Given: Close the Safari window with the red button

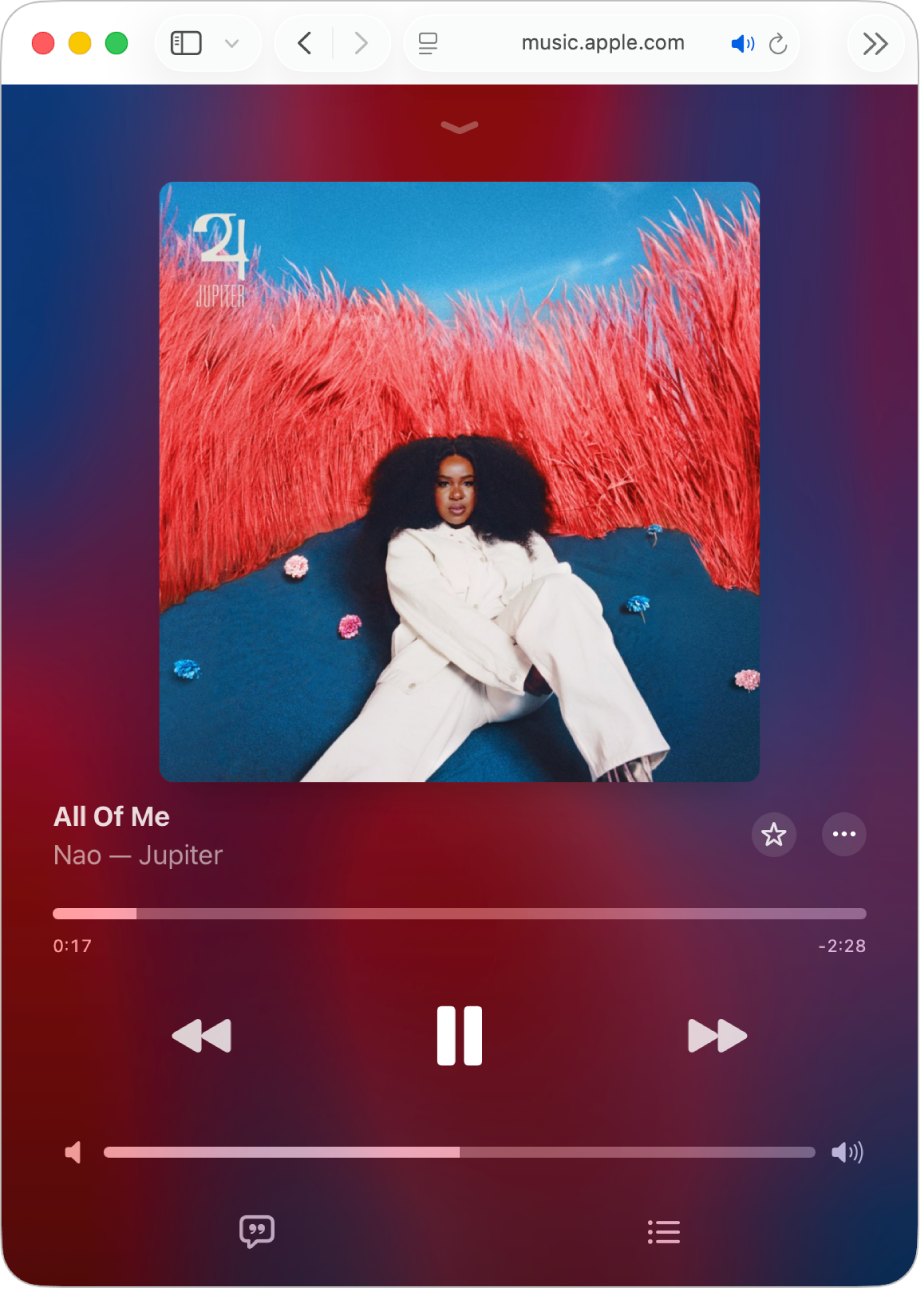Looking at the screenshot, I should click(x=43, y=43).
